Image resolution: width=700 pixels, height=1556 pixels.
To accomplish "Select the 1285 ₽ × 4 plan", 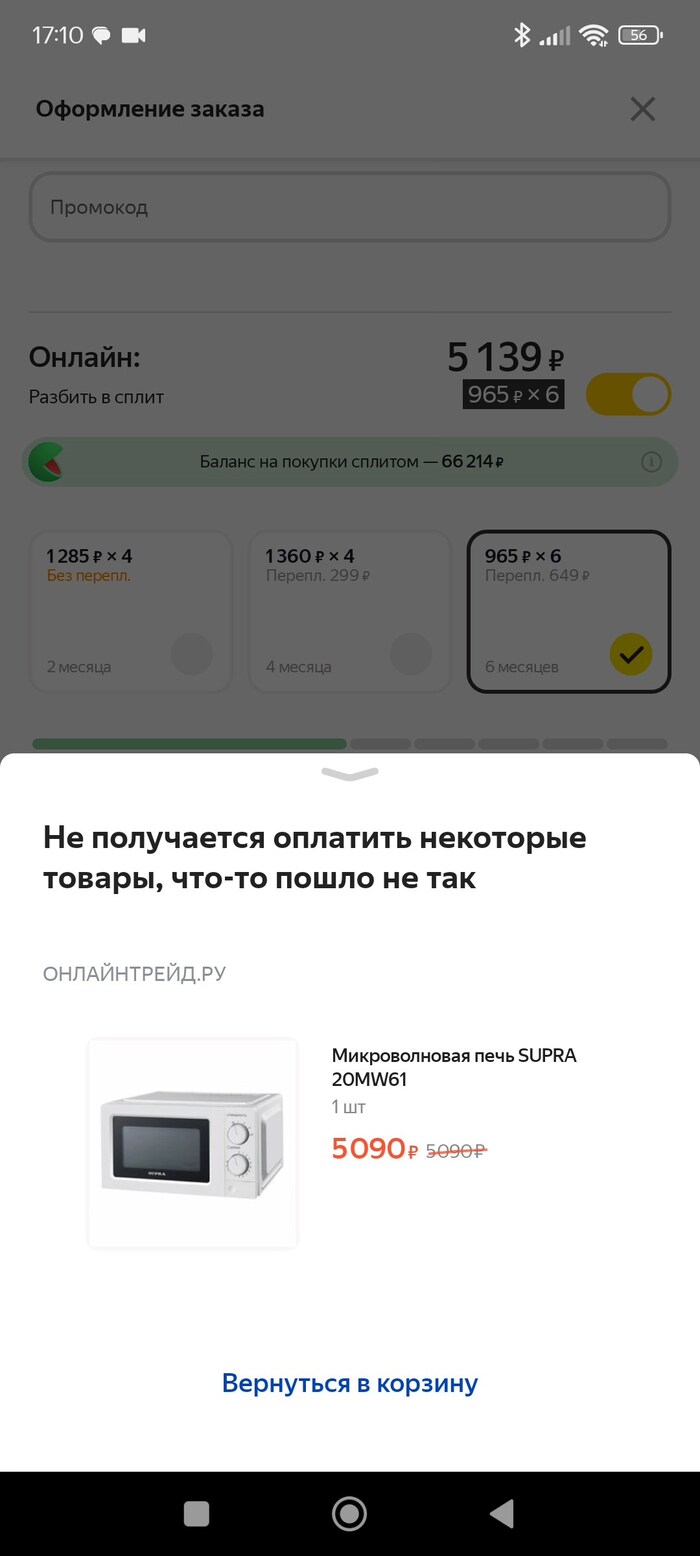I will (x=131, y=610).
